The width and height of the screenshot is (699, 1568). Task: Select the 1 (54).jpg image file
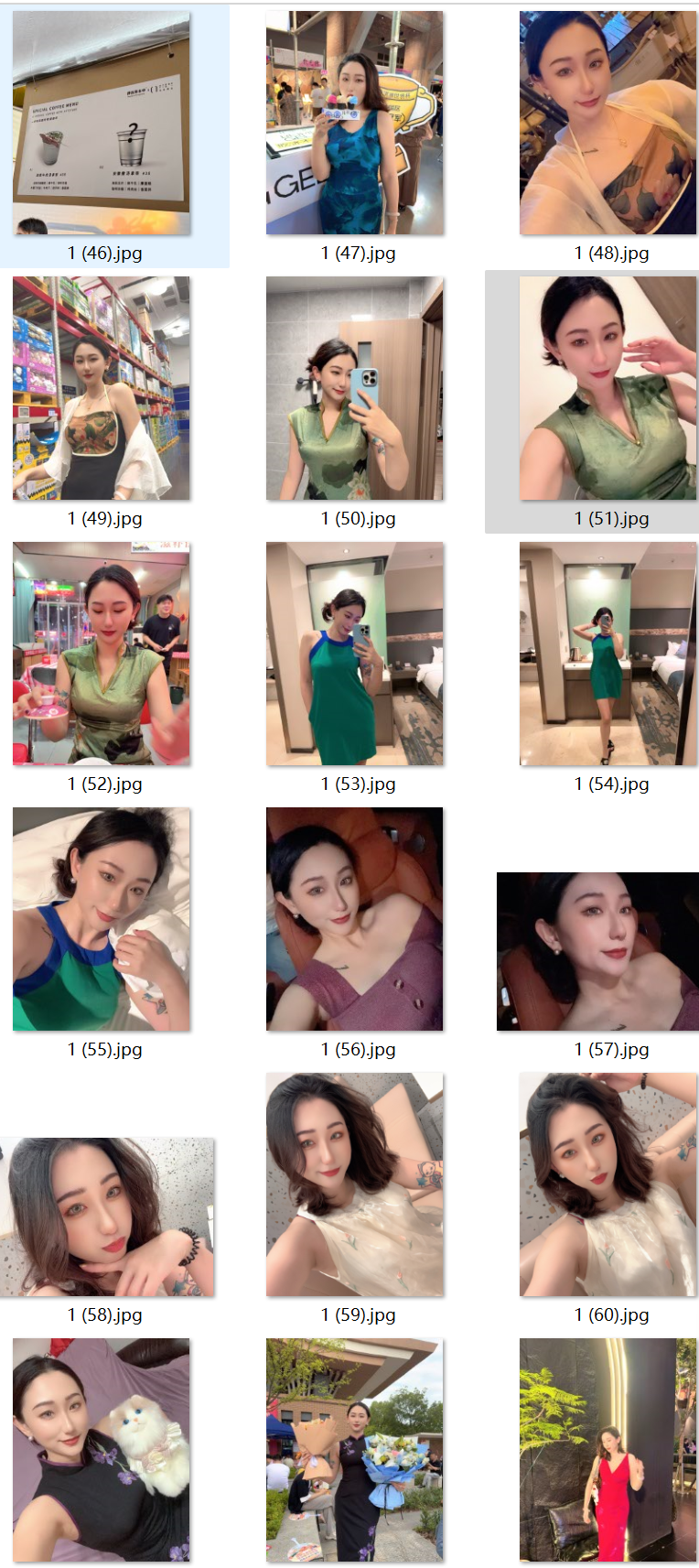point(608,654)
